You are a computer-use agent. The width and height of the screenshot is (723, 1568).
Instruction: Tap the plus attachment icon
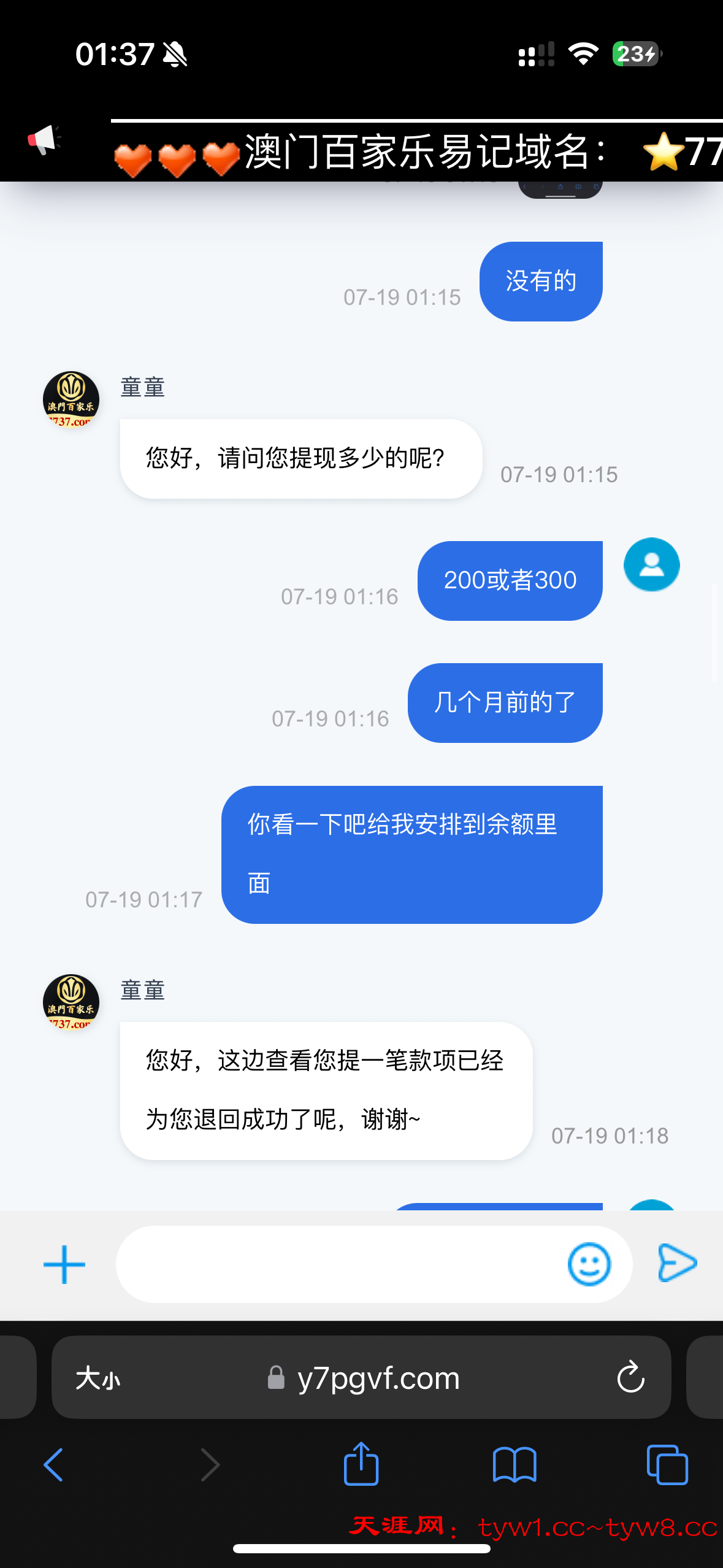pos(64,1264)
